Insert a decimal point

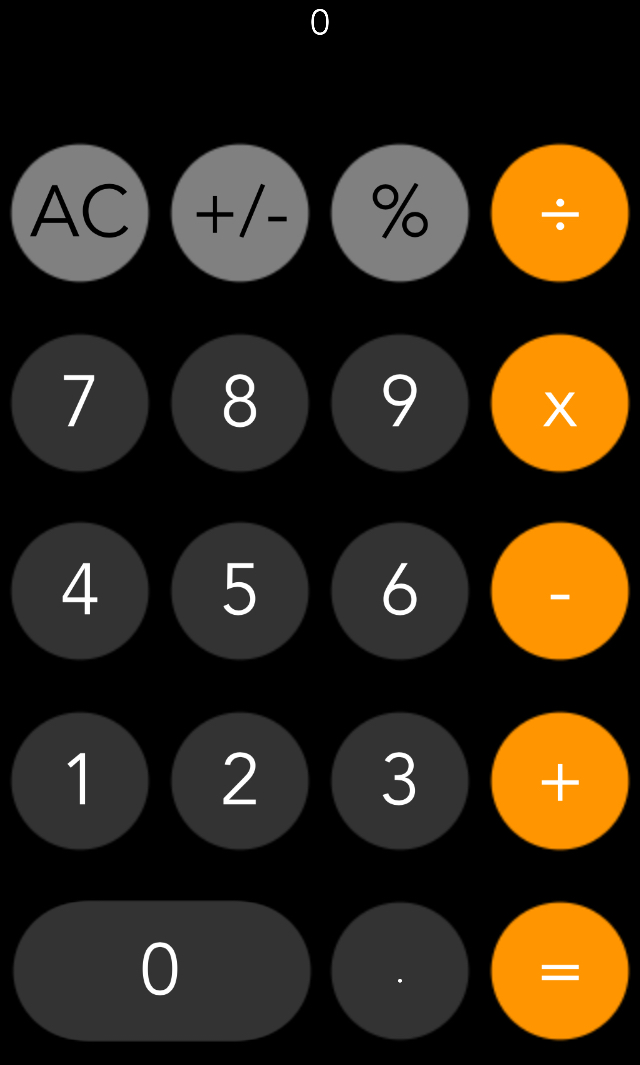400,970
